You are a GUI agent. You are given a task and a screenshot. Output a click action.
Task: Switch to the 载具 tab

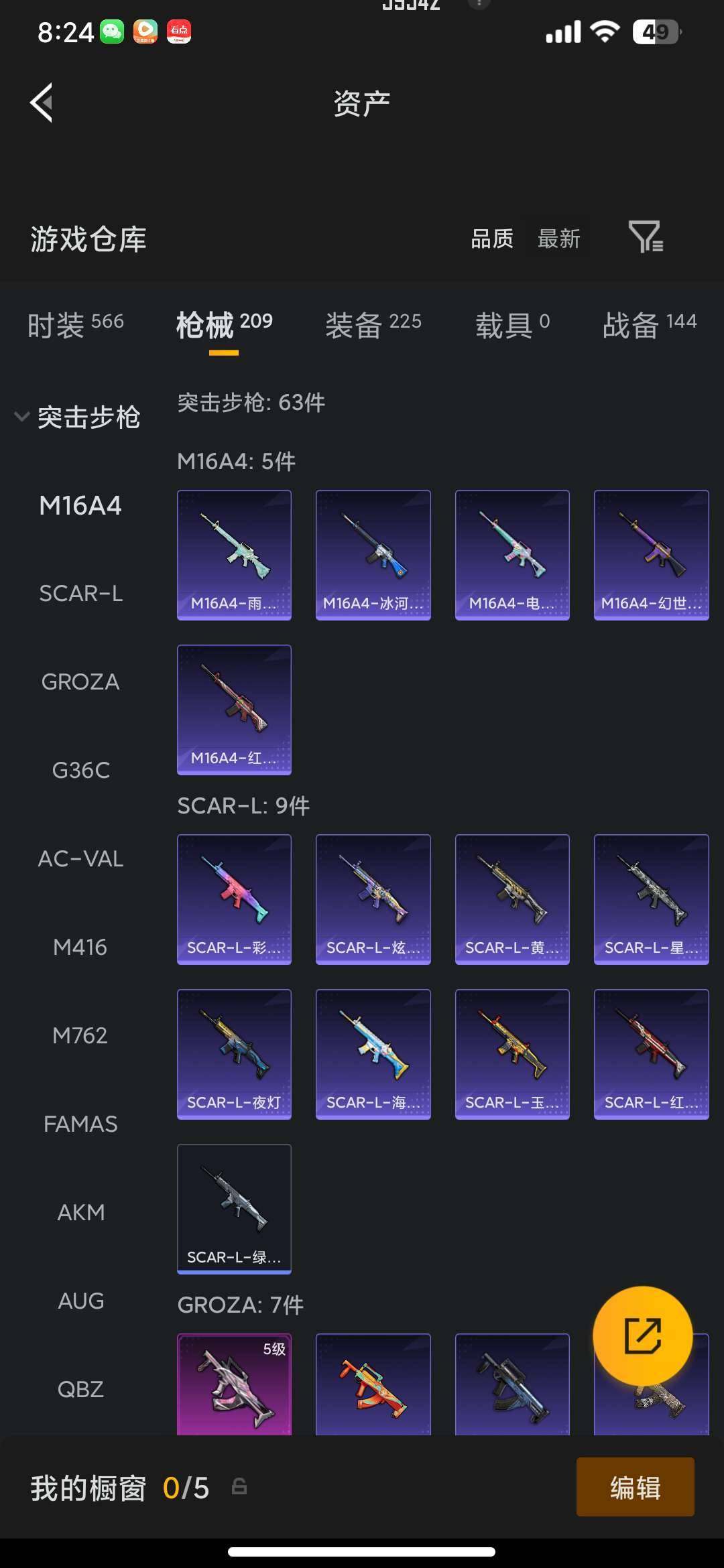[x=512, y=325]
